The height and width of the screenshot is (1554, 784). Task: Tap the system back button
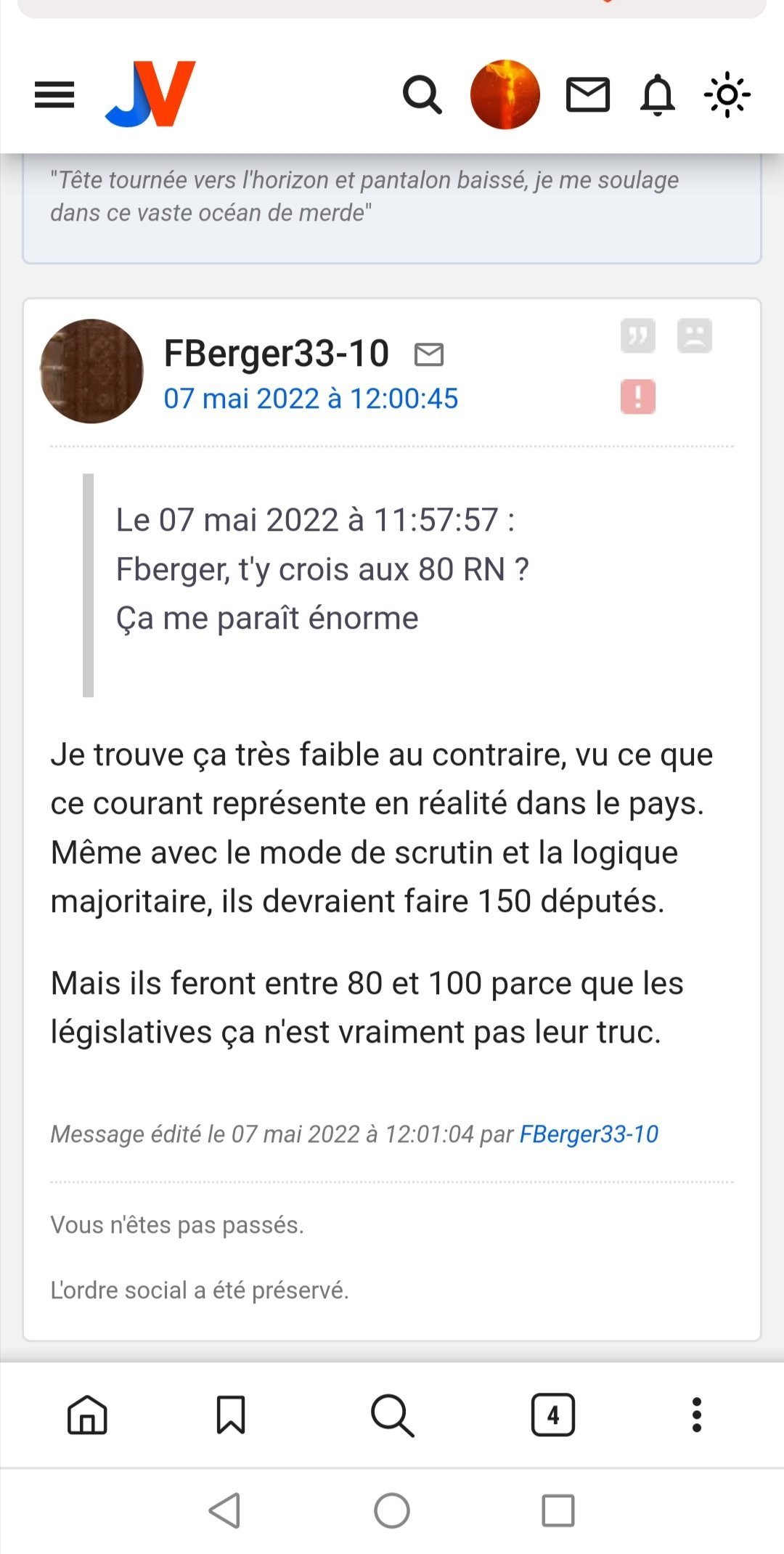point(225,1510)
